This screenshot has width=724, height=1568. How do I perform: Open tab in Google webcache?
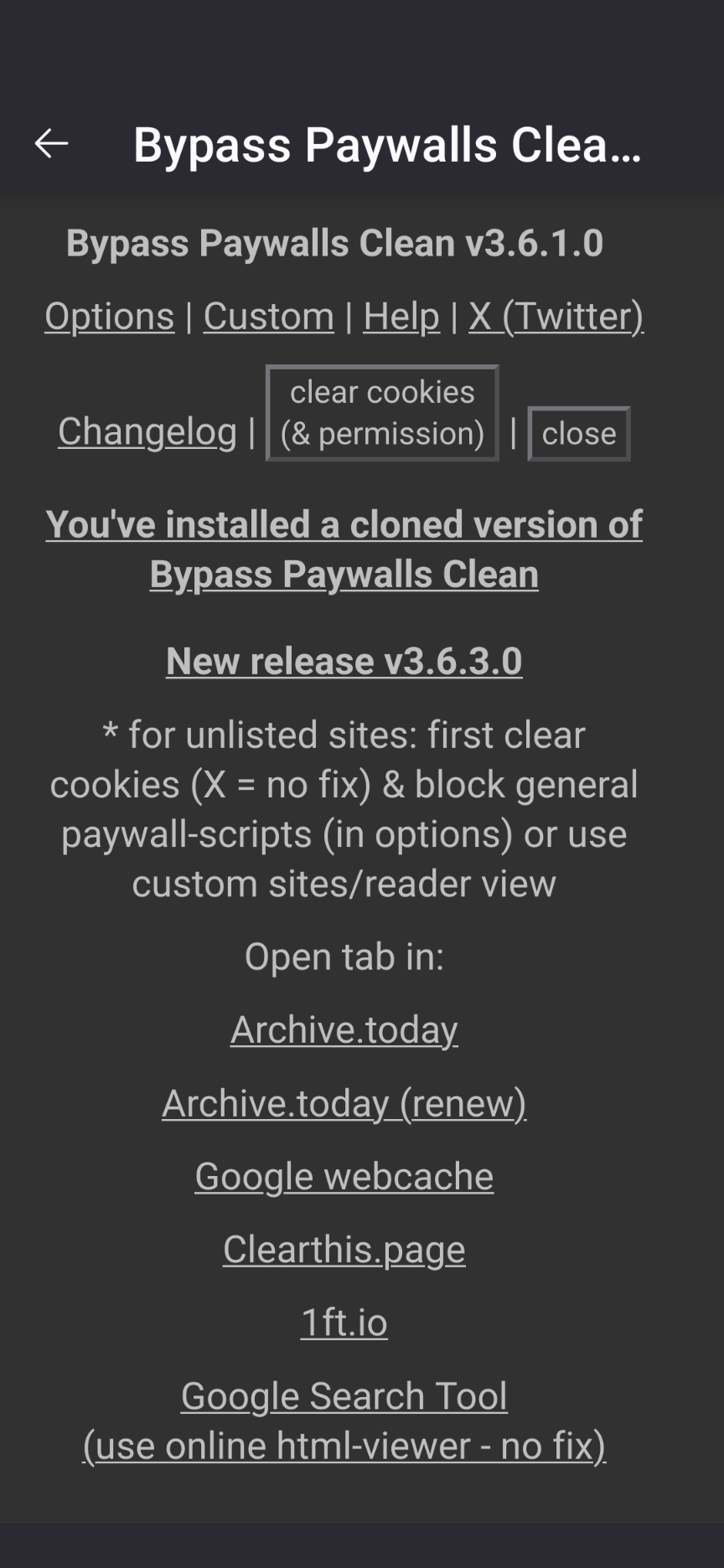tap(344, 1176)
